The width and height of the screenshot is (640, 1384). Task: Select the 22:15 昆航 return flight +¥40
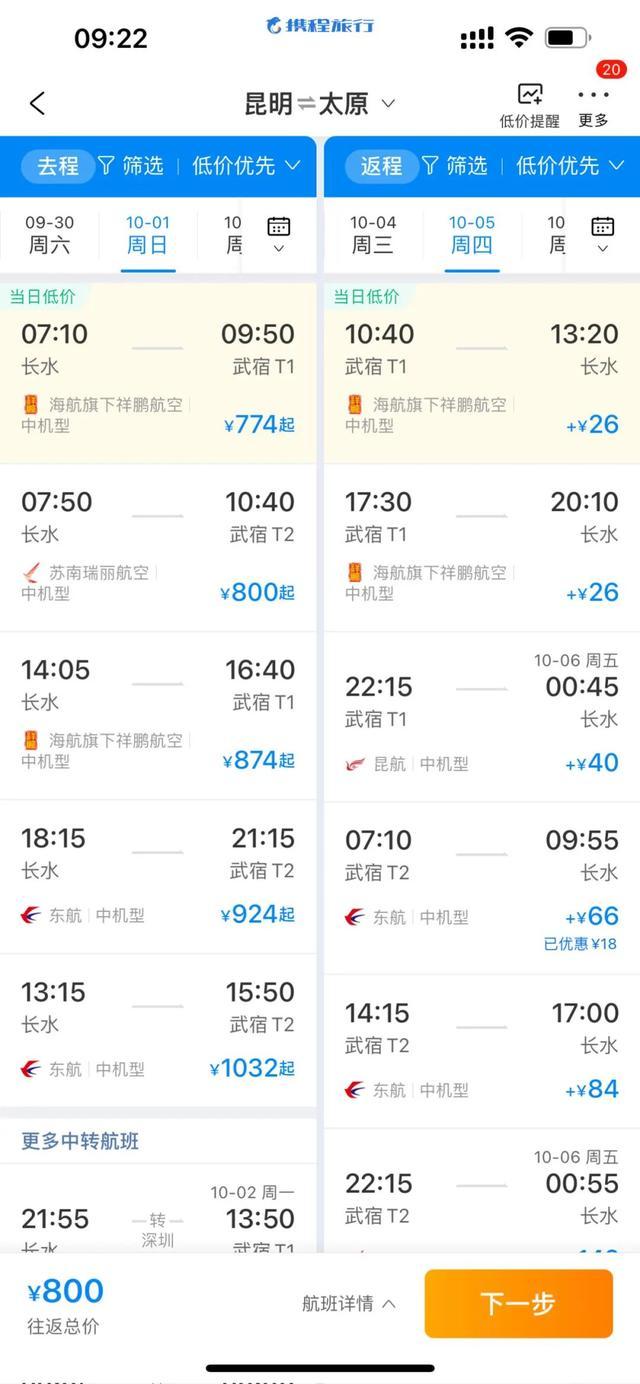(x=482, y=716)
